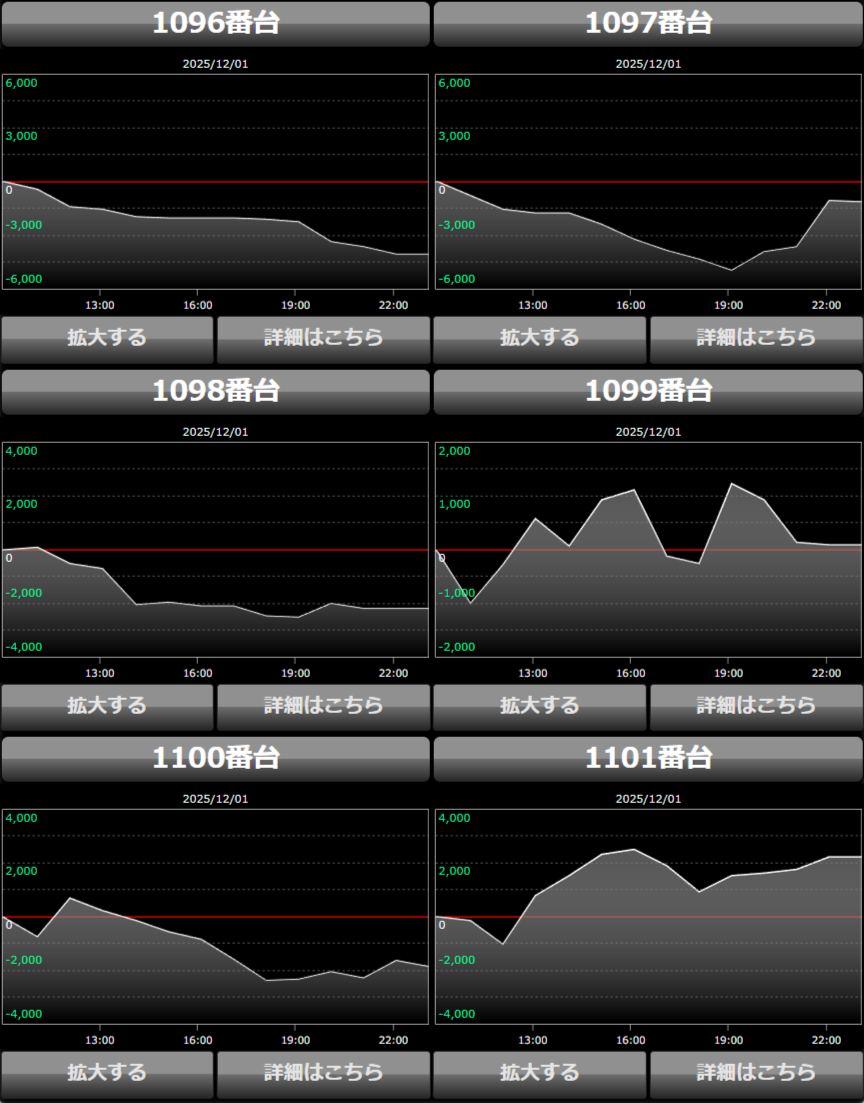This screenshot has height=1103, width=864.
Task: Open 詳細はこちら for 1096番台
Action: 323,338
